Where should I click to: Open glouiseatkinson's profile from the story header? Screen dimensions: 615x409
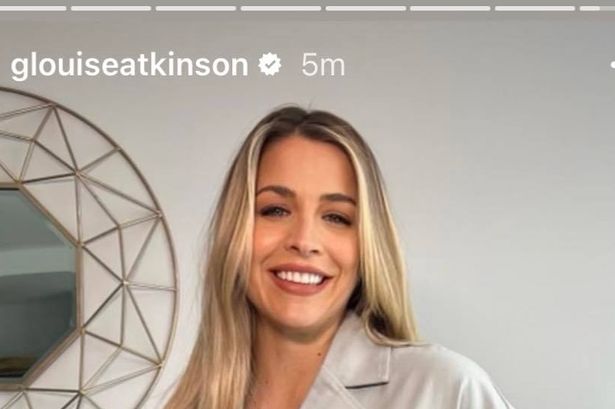pyautogui.click(x=129, y=66)
